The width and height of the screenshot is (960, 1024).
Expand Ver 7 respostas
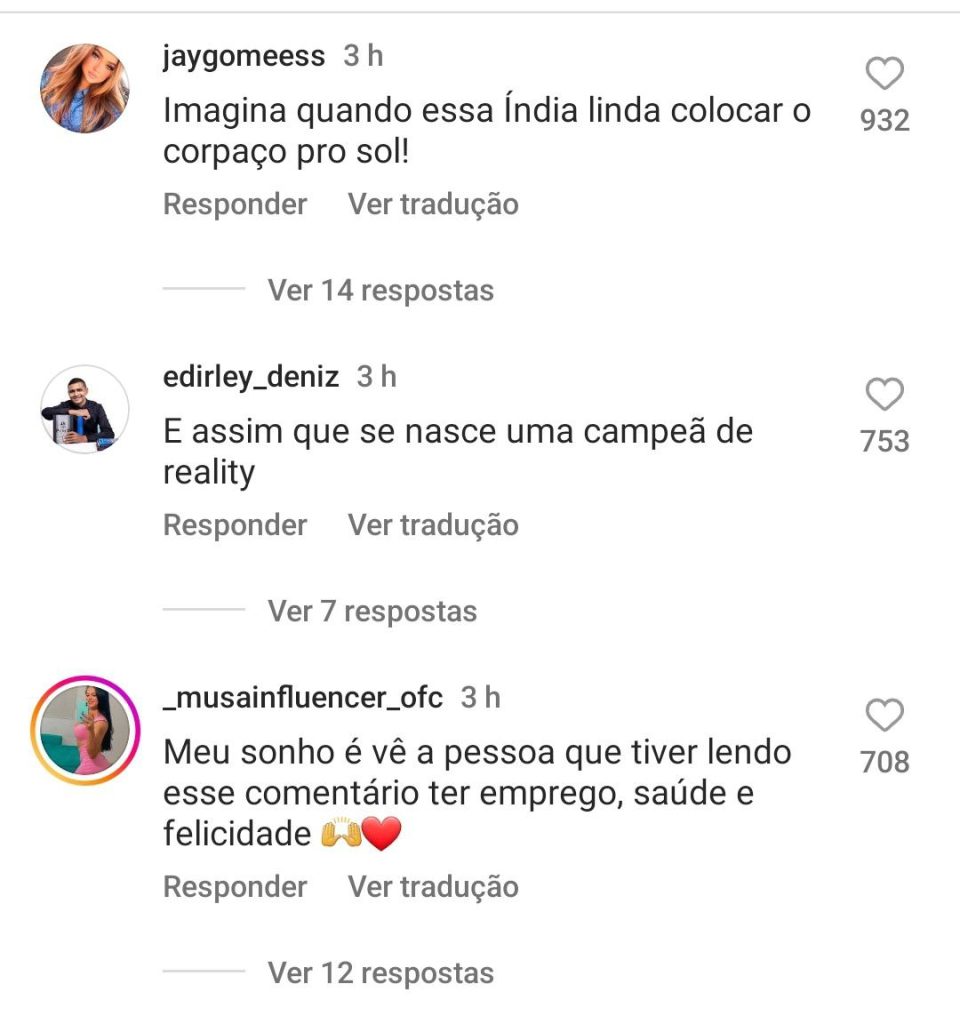(372, 611)
